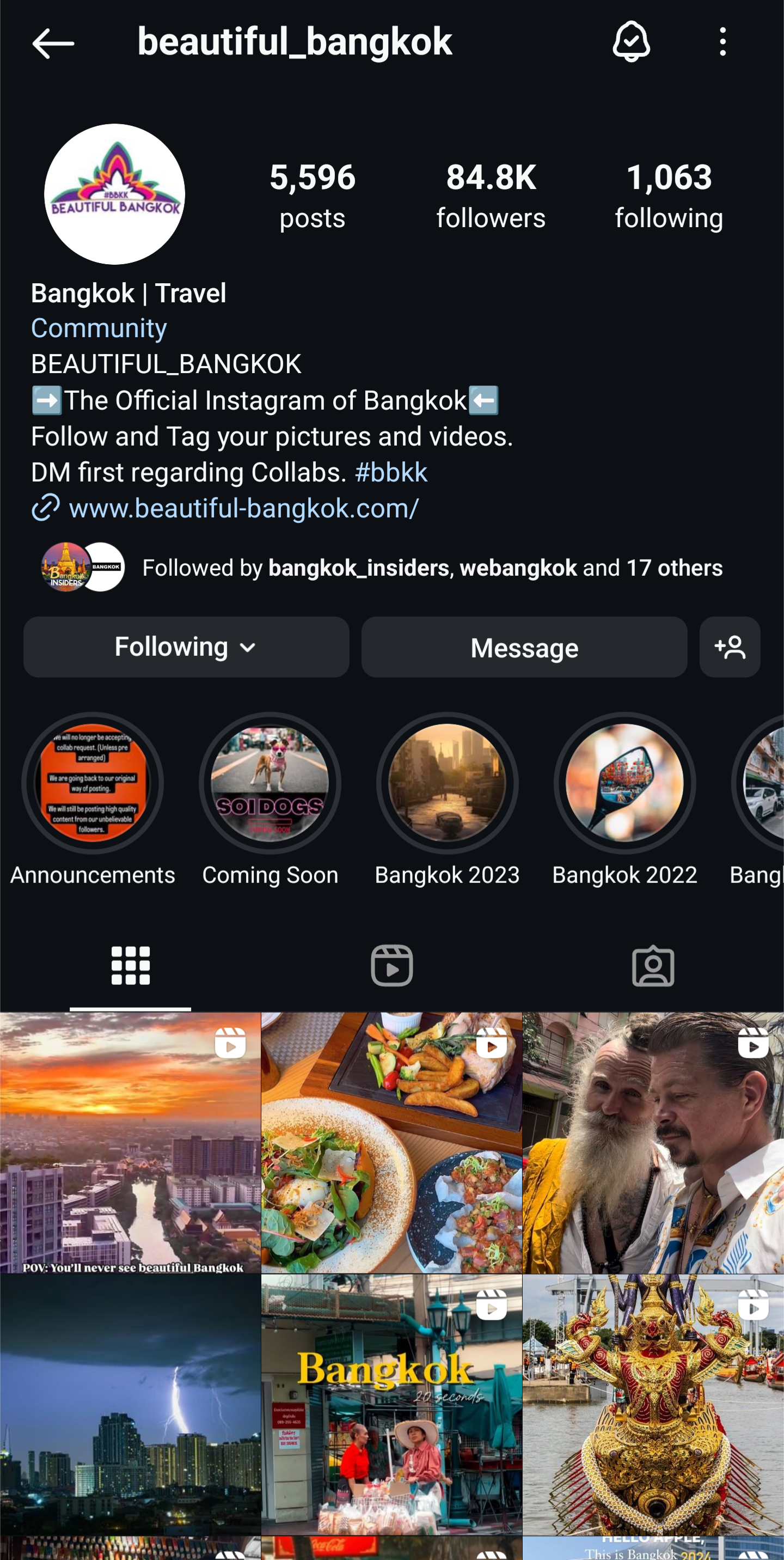See mutual followers like bangkok_insiders
Image resolution: width=784 pixels, height=1560 pixels.
pos(382,568)
